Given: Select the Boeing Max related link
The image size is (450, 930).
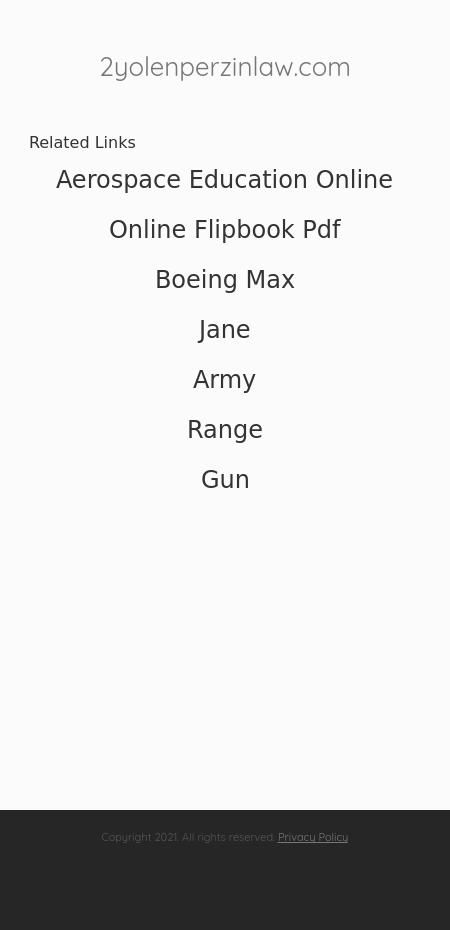Looking at the screenshot, I should tap(225, 279).
